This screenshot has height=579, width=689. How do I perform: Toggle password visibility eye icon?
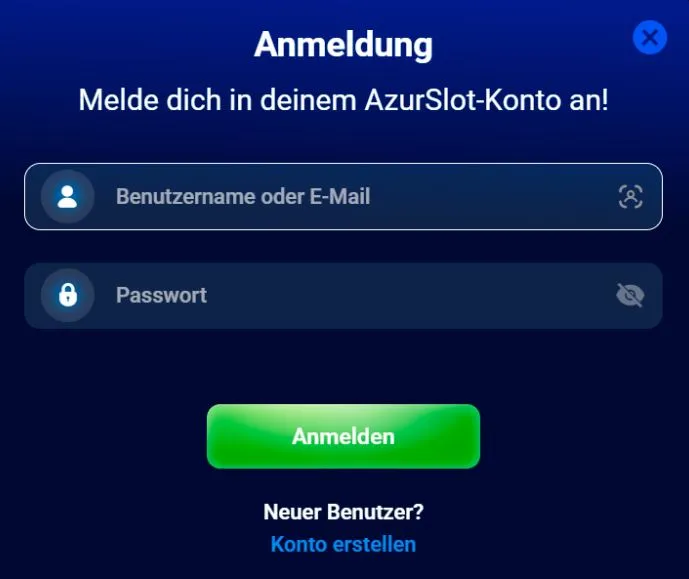(630, 296)
